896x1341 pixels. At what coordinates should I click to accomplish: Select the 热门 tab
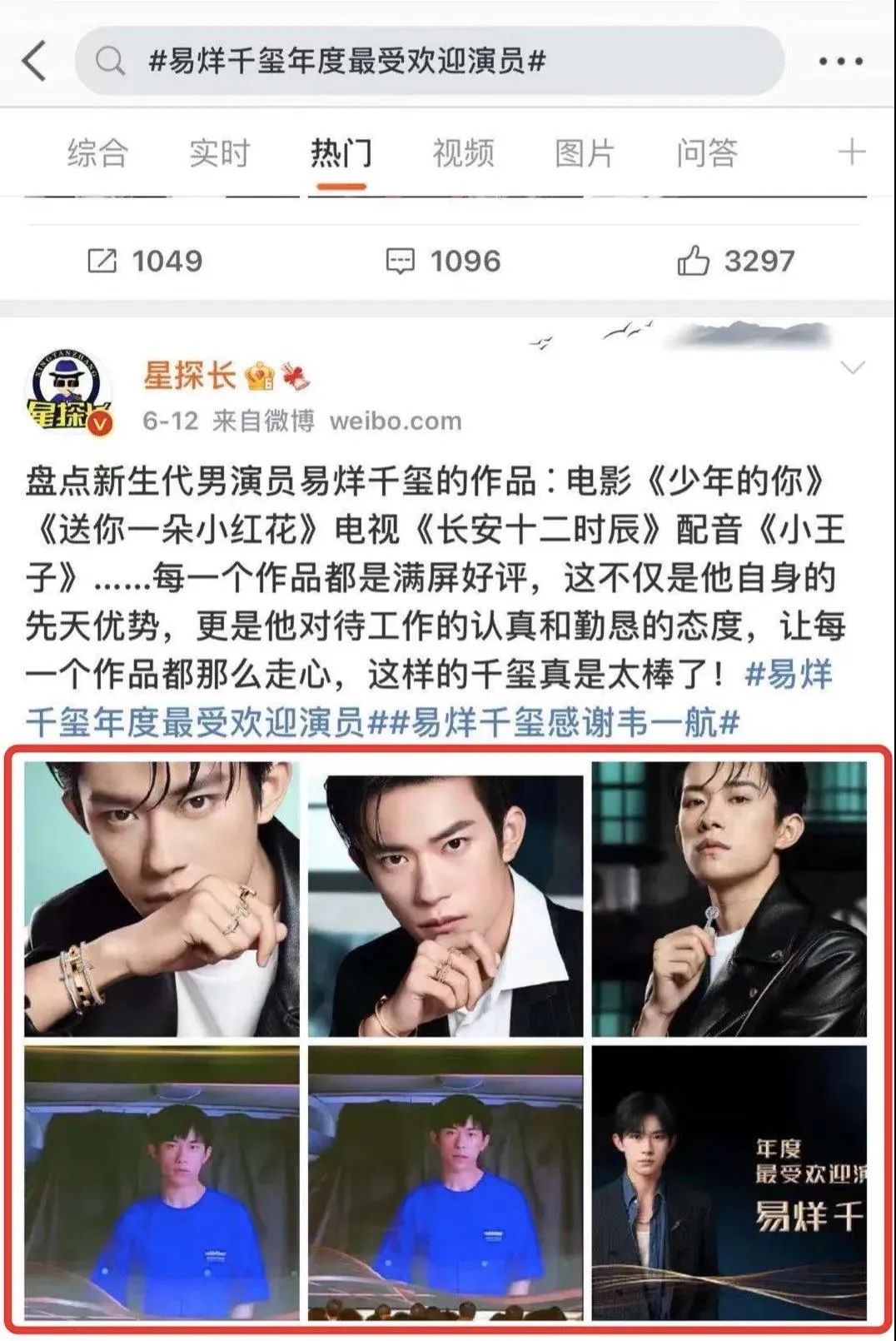[341, 153]
